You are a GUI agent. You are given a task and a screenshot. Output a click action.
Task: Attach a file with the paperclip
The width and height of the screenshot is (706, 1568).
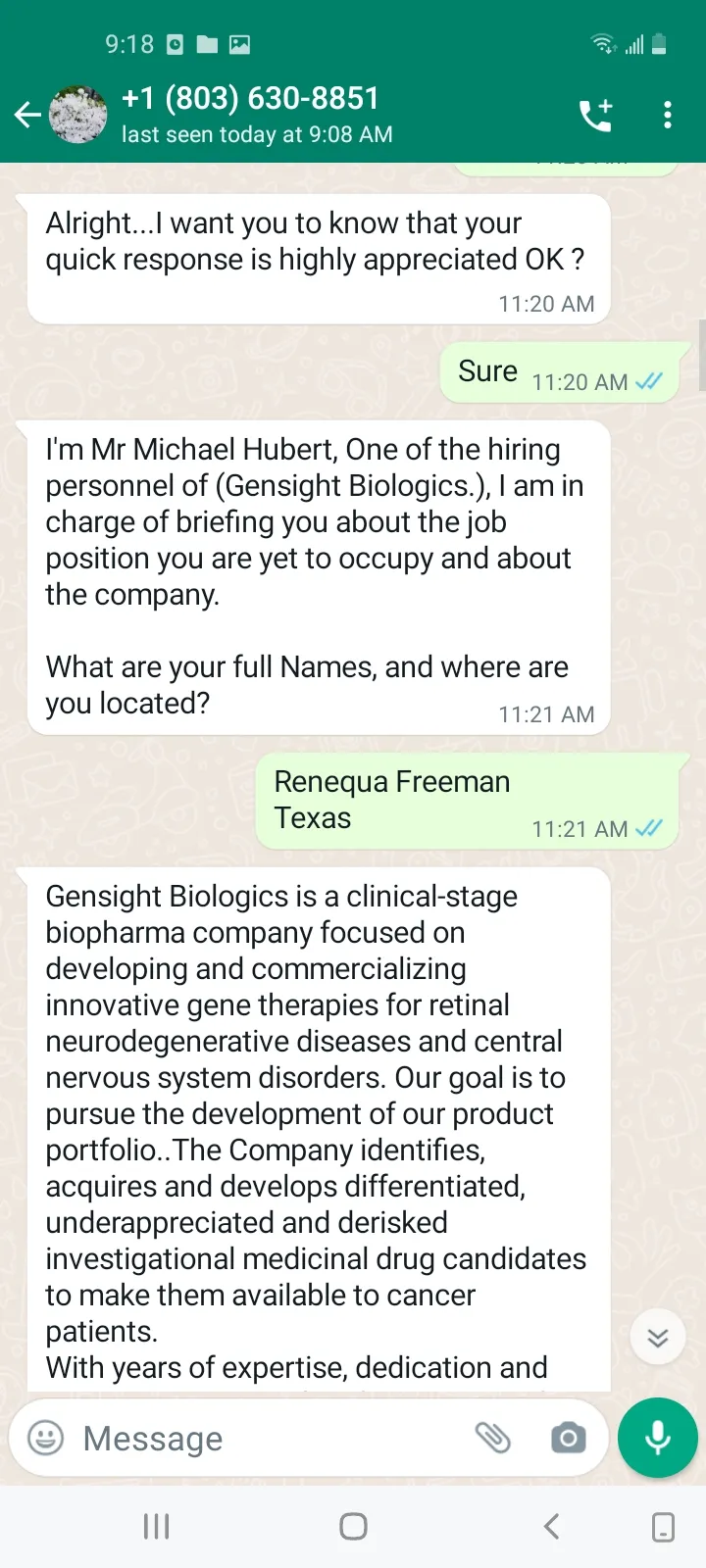coord(492,1438)
